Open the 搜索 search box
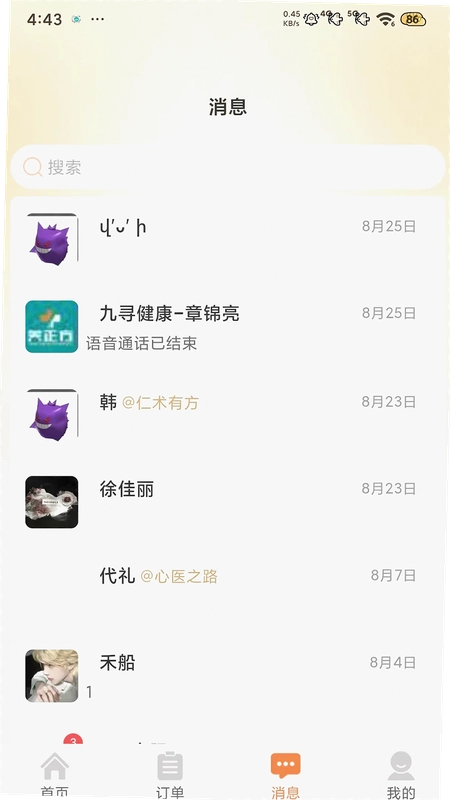The width and height of the screenshot is (450, 800). point(228,167)
